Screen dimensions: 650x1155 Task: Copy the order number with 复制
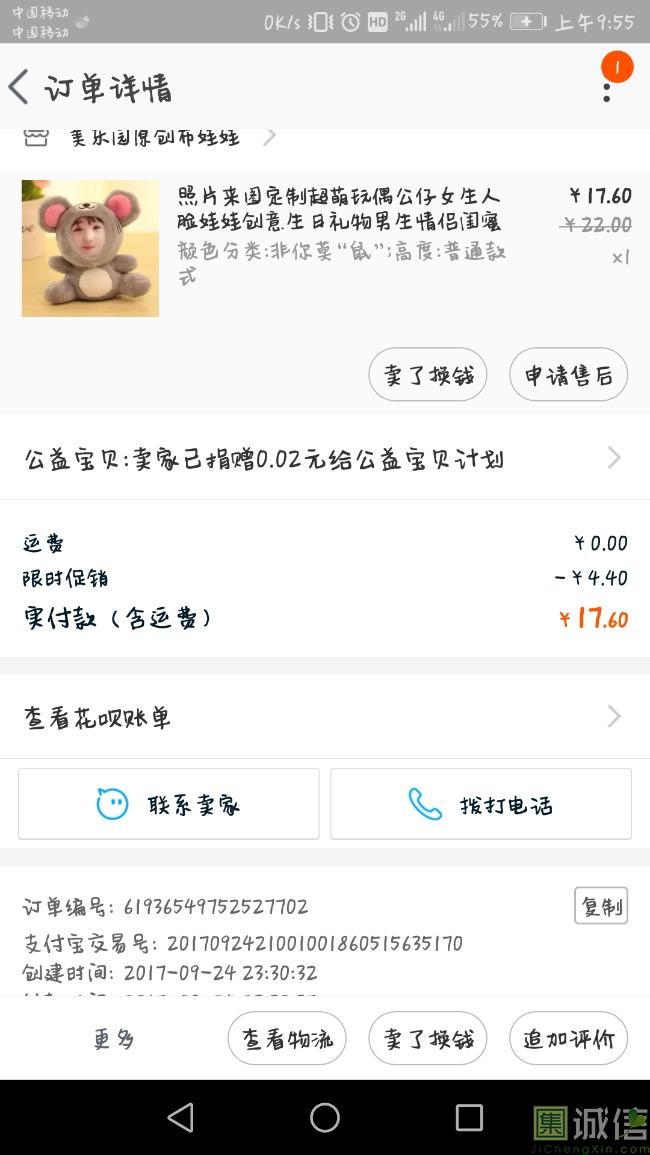click(601, 906)
